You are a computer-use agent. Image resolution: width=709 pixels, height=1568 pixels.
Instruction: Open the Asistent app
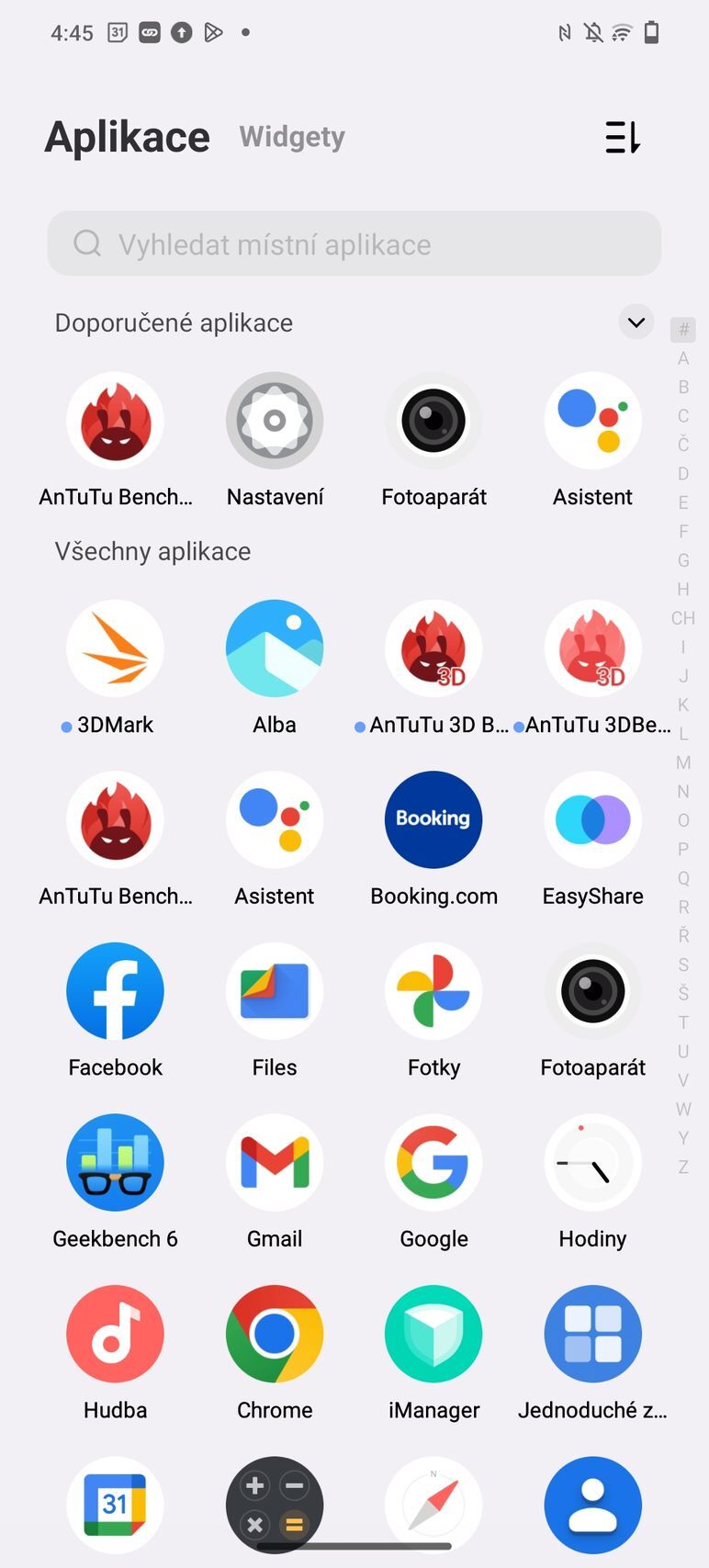click(x=592, y=421)
